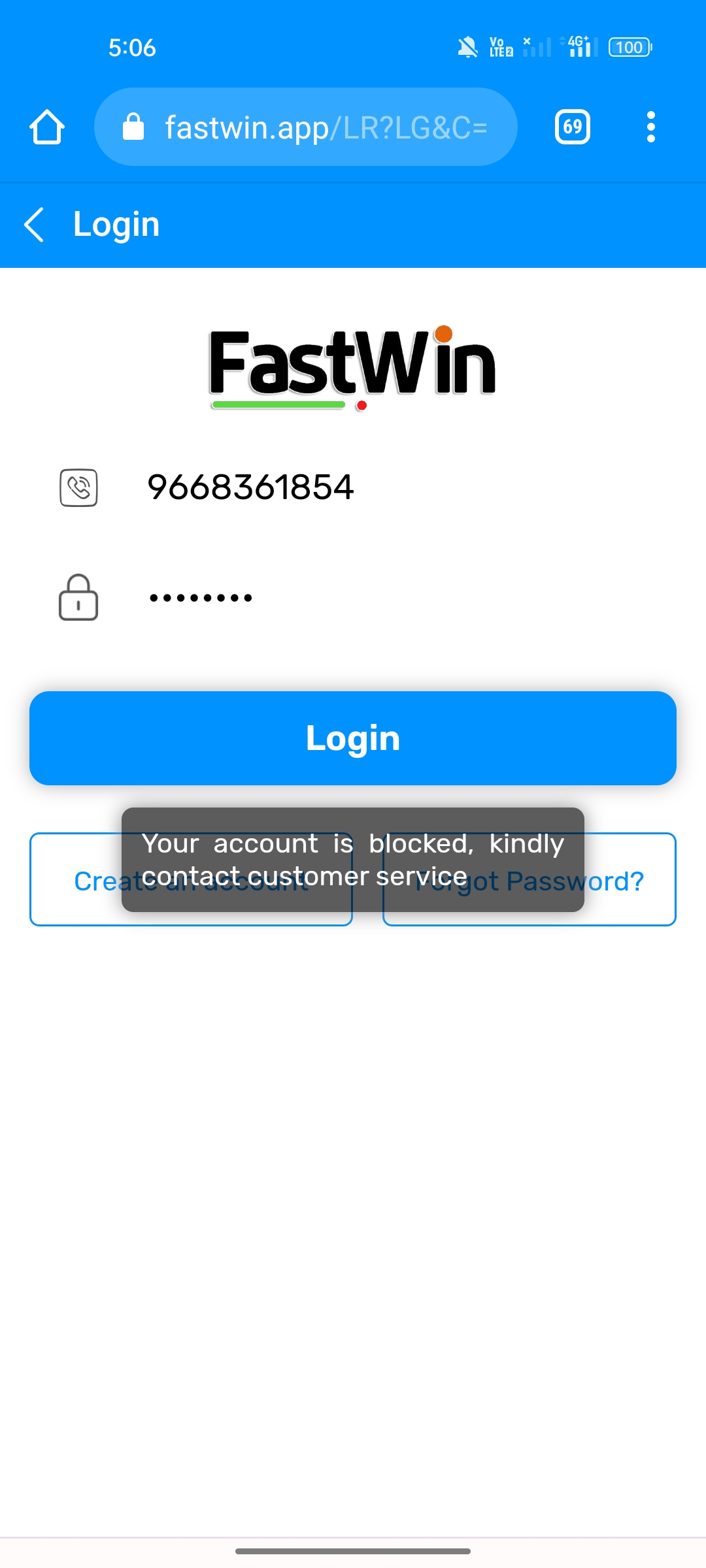Go back from the Login page
Screen dimensions: 706x1568
[34, 225]
